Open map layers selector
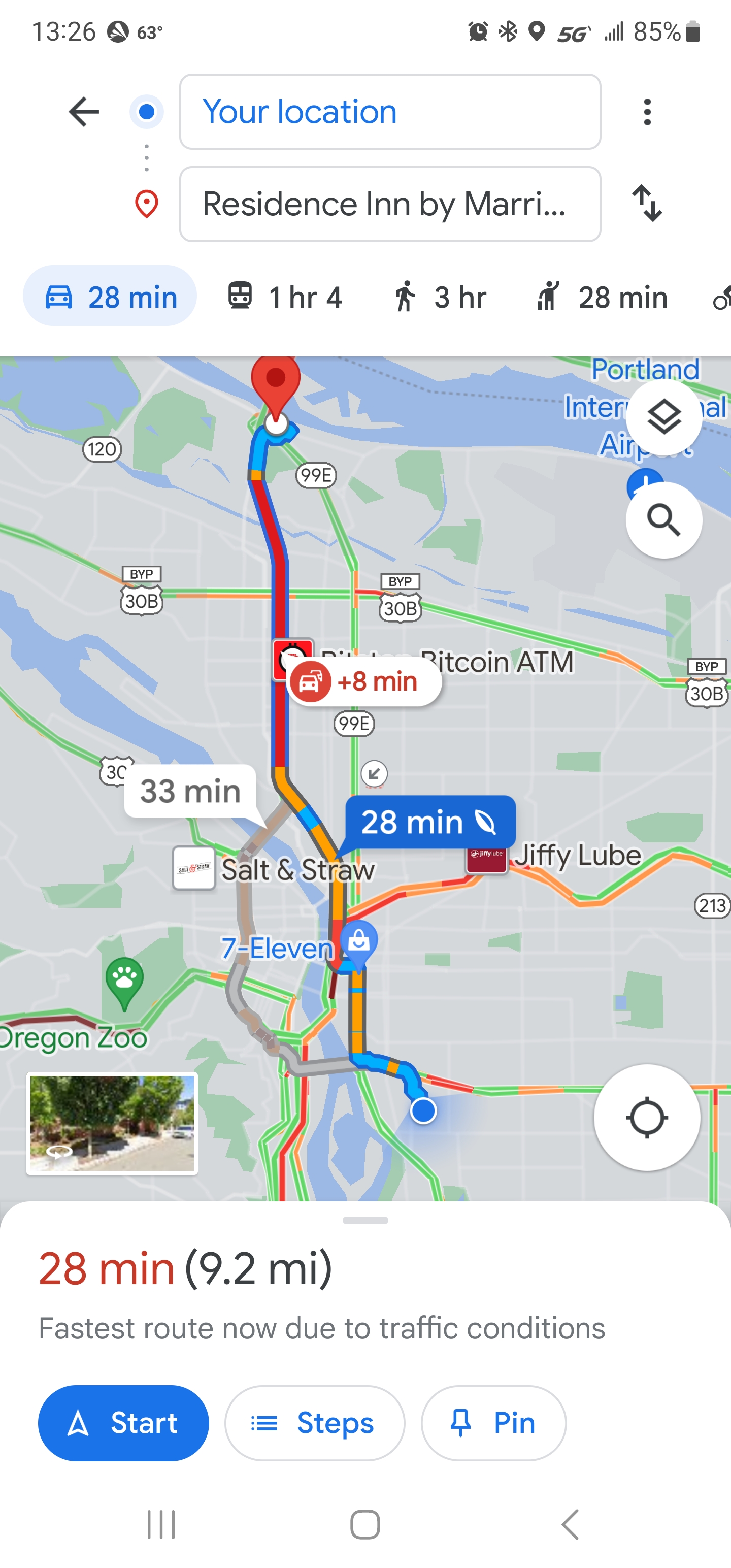The height and width of the screenshot is (1568, 731). tap(663, 417)
